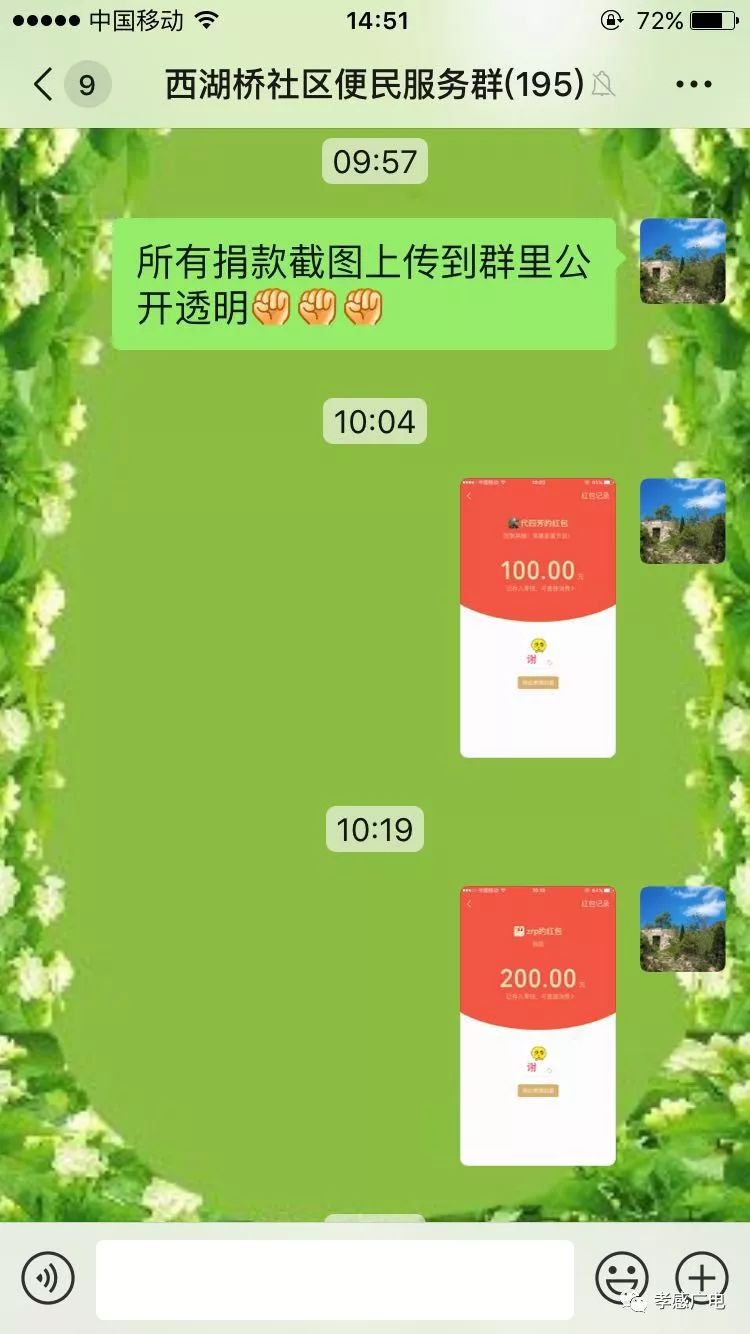View the sender avatar beside the 09:57 message
The image size is (750, 1334).
pos(682,261)
